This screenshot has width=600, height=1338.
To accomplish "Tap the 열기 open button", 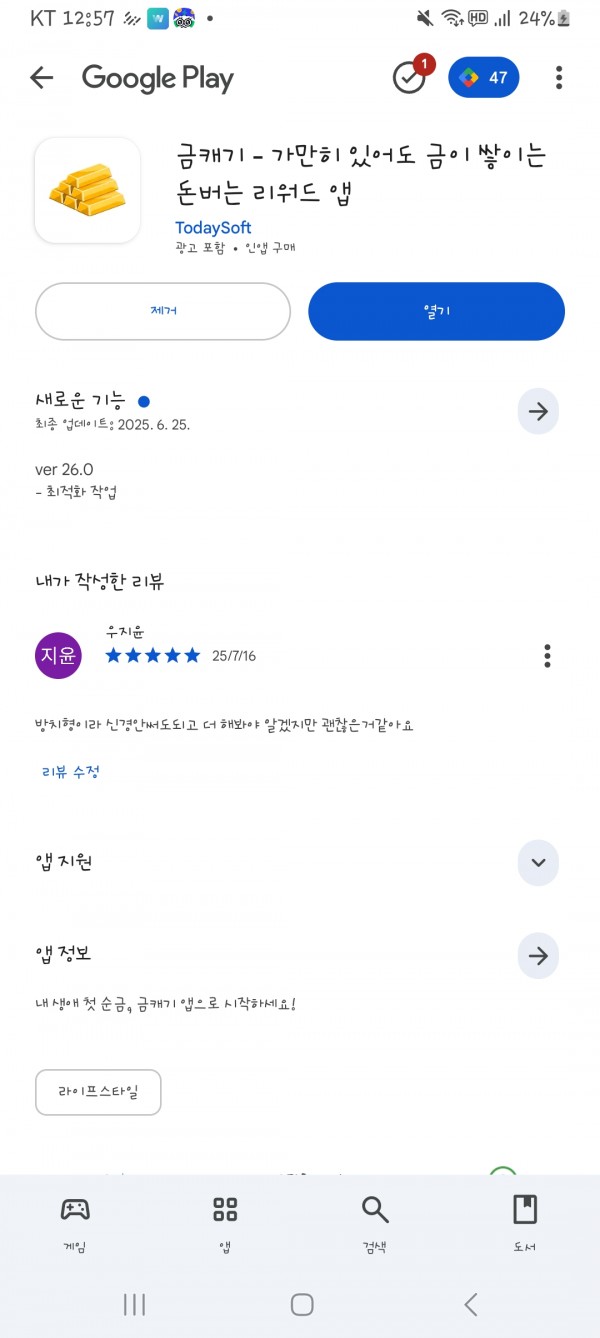I will (436, 311).
